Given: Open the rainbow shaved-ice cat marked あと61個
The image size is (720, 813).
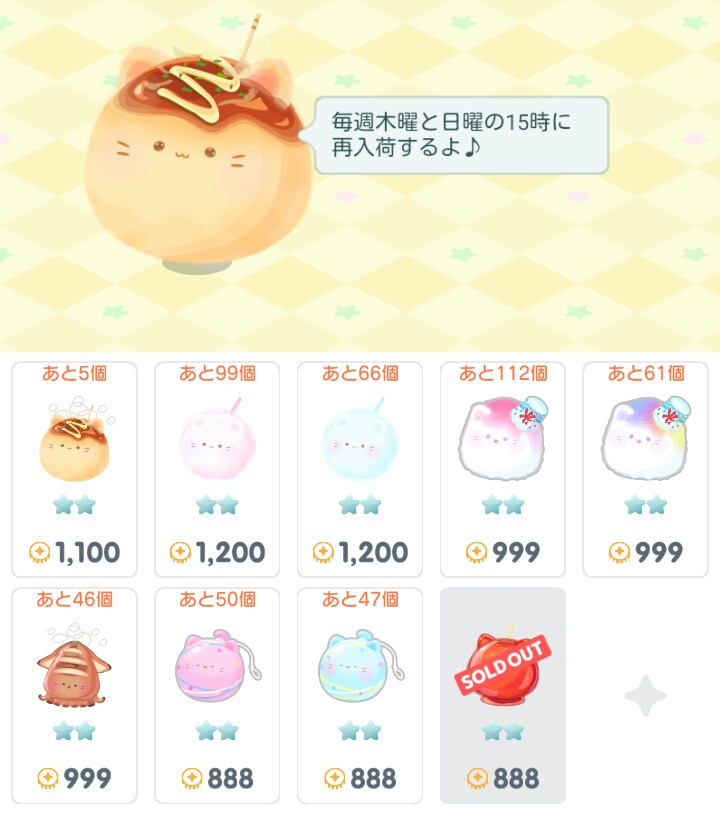Looking at the screenshot, I should 645,469.
